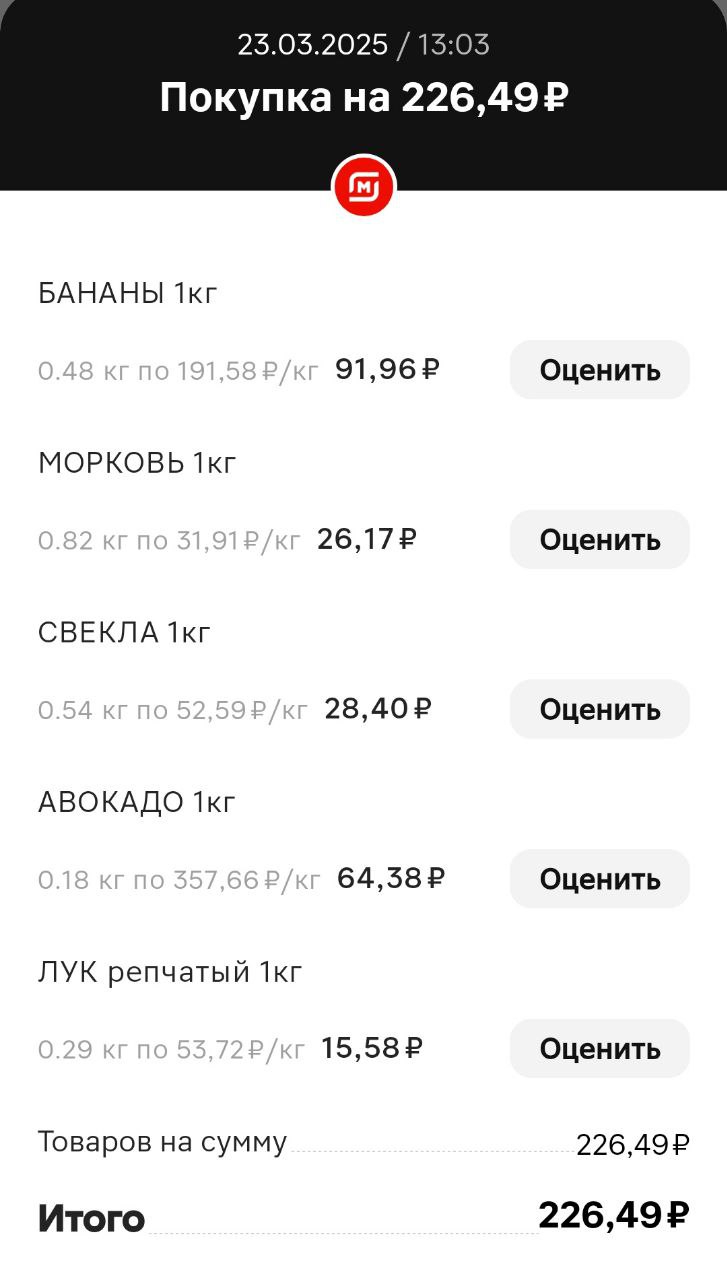Rate the СВЕКЛА 1кг purchase
The height and width of the screenshot is (1280, 727).
pos(599,709)
